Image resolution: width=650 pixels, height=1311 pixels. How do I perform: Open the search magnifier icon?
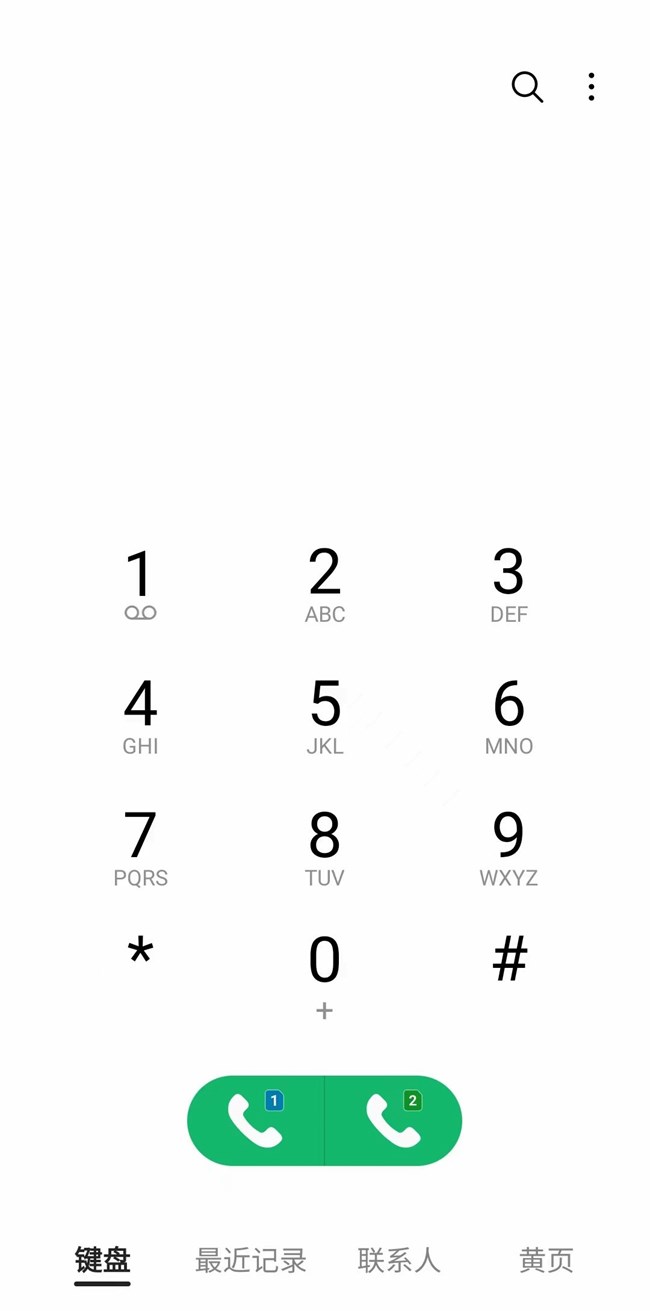click(527, 87)
